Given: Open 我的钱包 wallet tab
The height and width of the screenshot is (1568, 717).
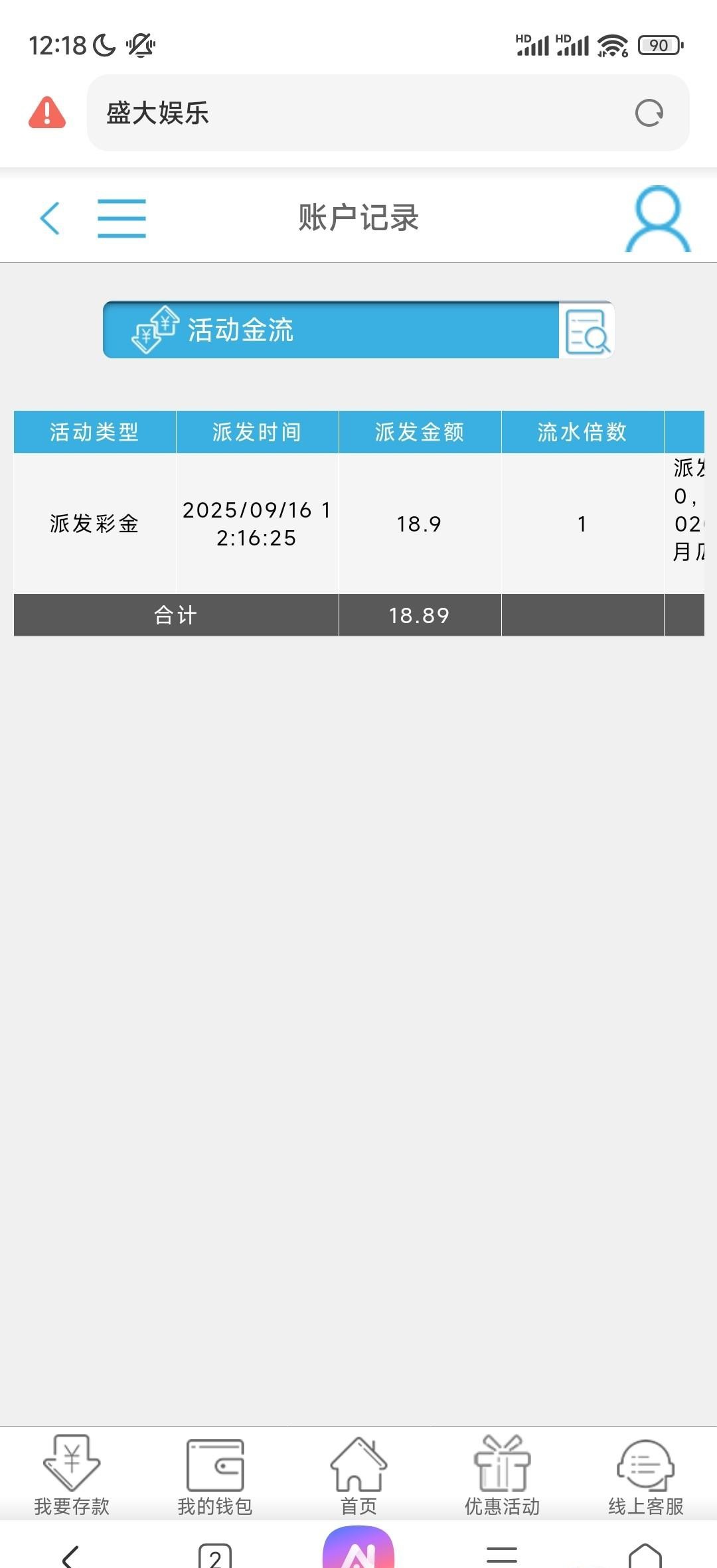Looking at the screenshot, I should [x=215, y=1474].
